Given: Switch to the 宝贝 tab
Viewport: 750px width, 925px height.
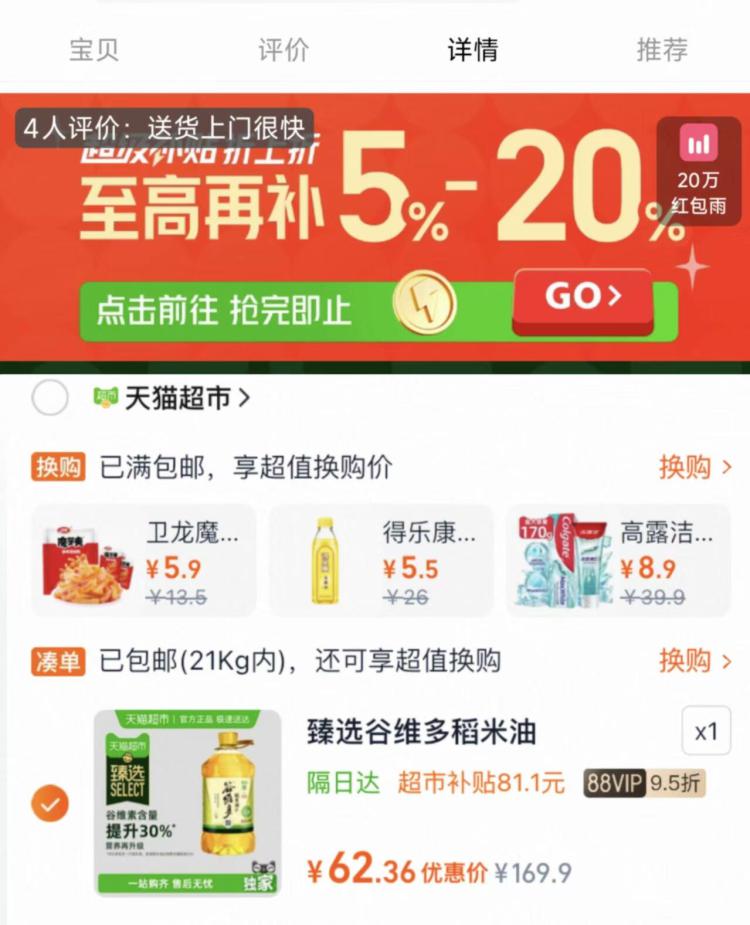Looking at the screenshot, I should click(x=94, y=50).
